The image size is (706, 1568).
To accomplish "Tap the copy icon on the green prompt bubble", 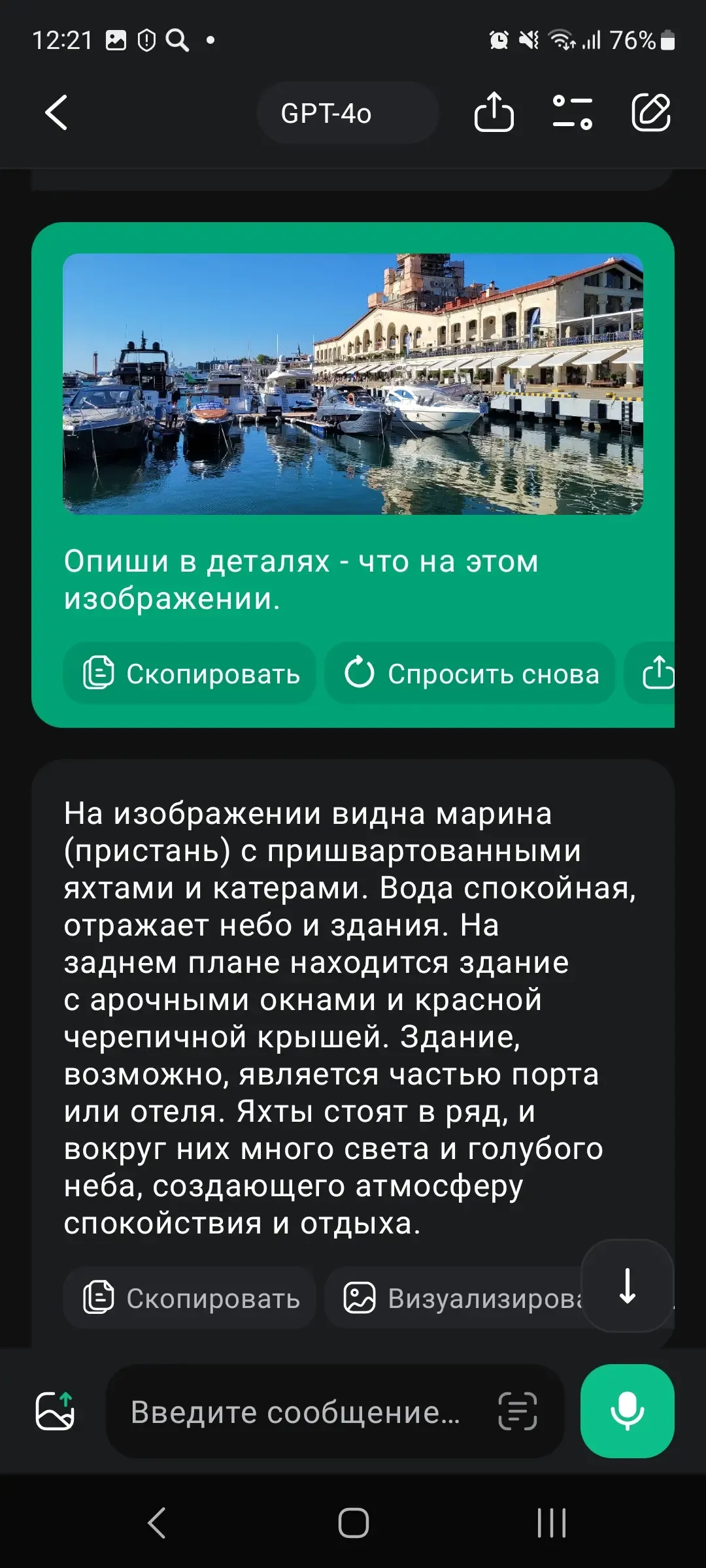I will coord(99,674).
